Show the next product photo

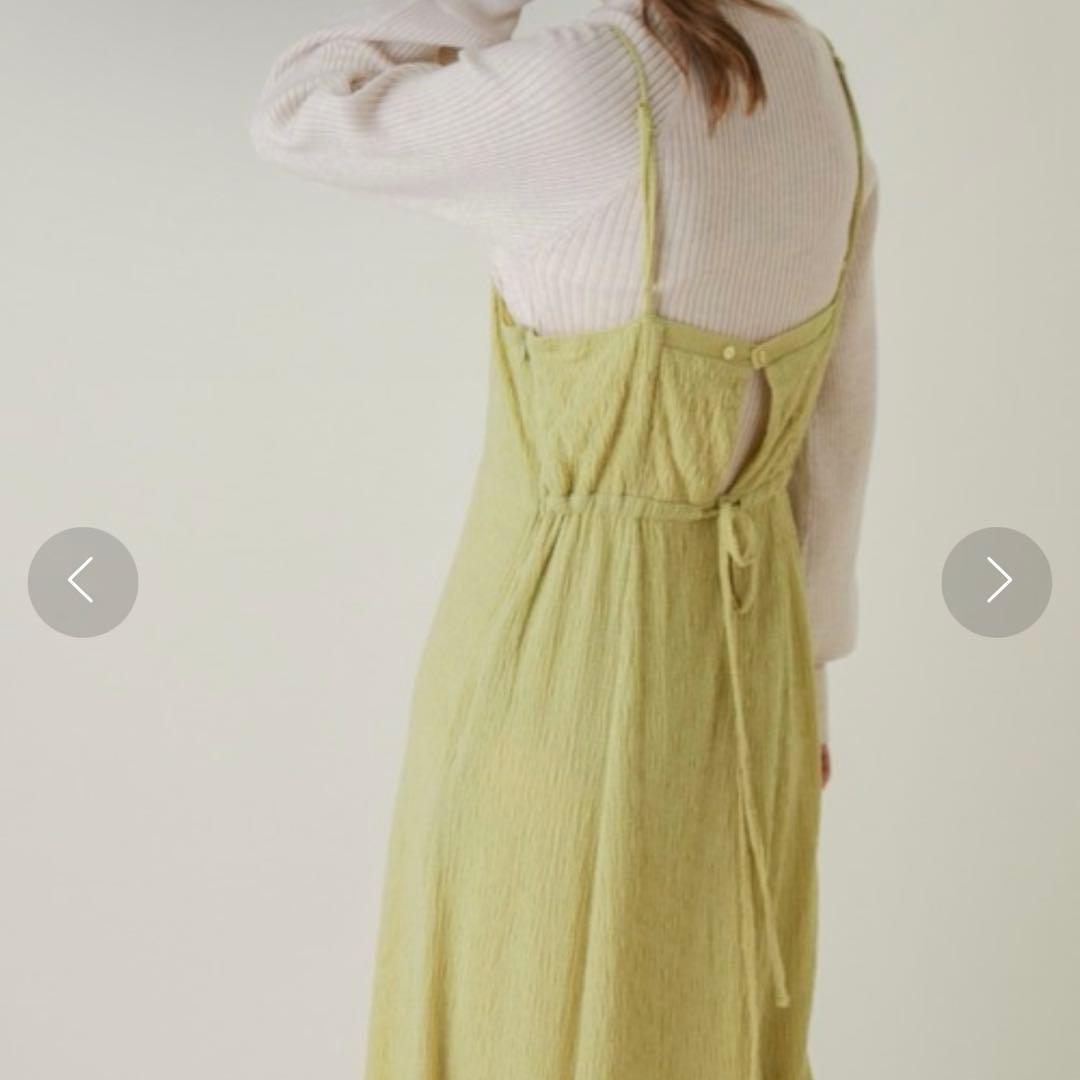coord(996,581)
